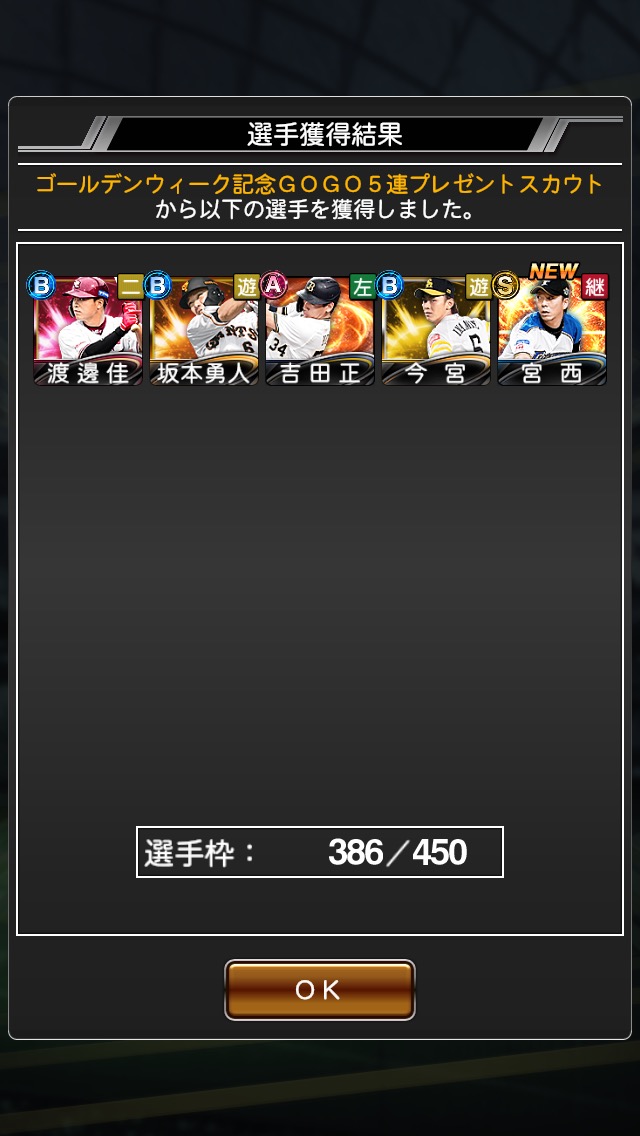Open the 渡邊佳 player card

[87, 330]
